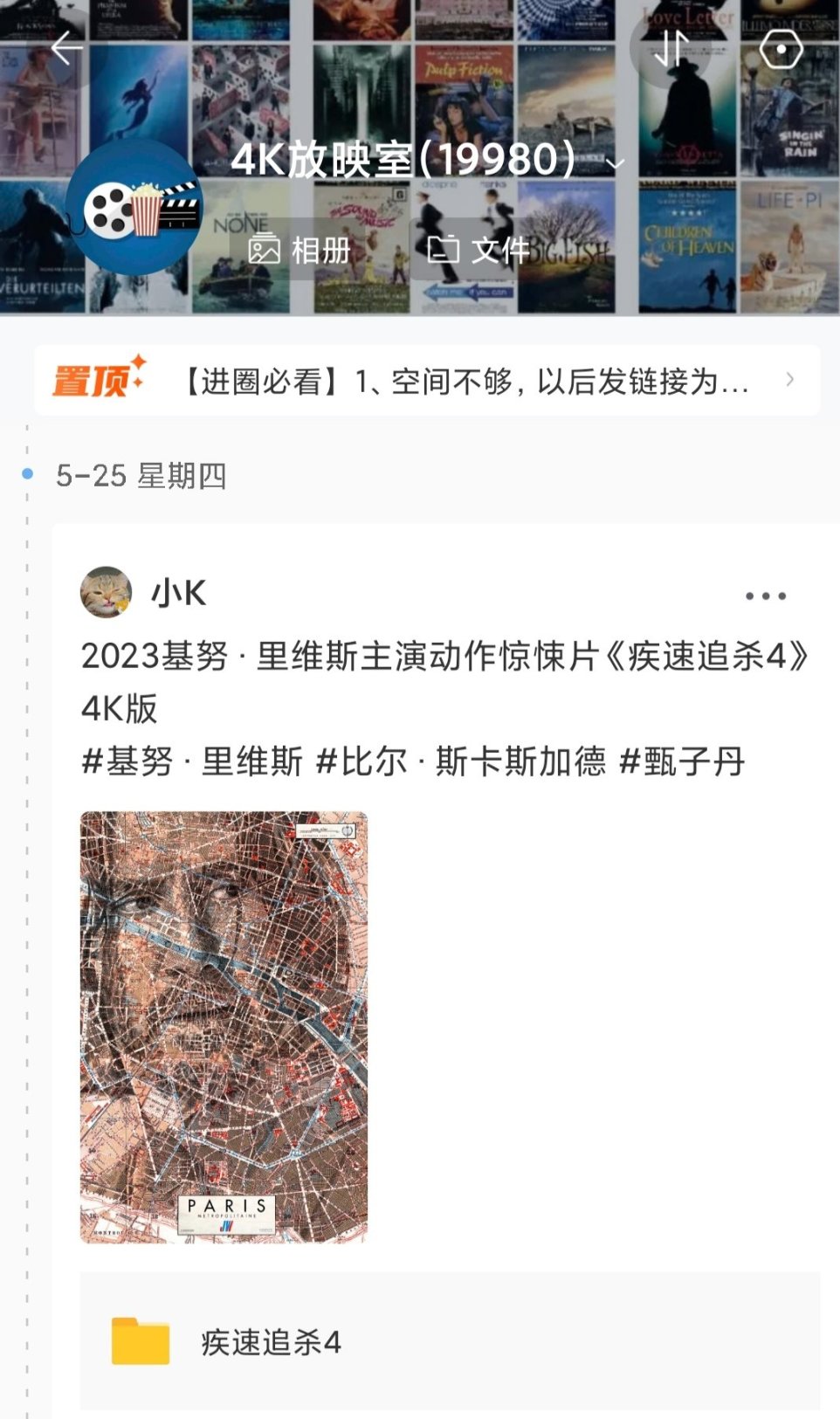Expand the 4K放映室 title dropdown
Viewport: 840px width, 1419px height.
coord(615,163)
